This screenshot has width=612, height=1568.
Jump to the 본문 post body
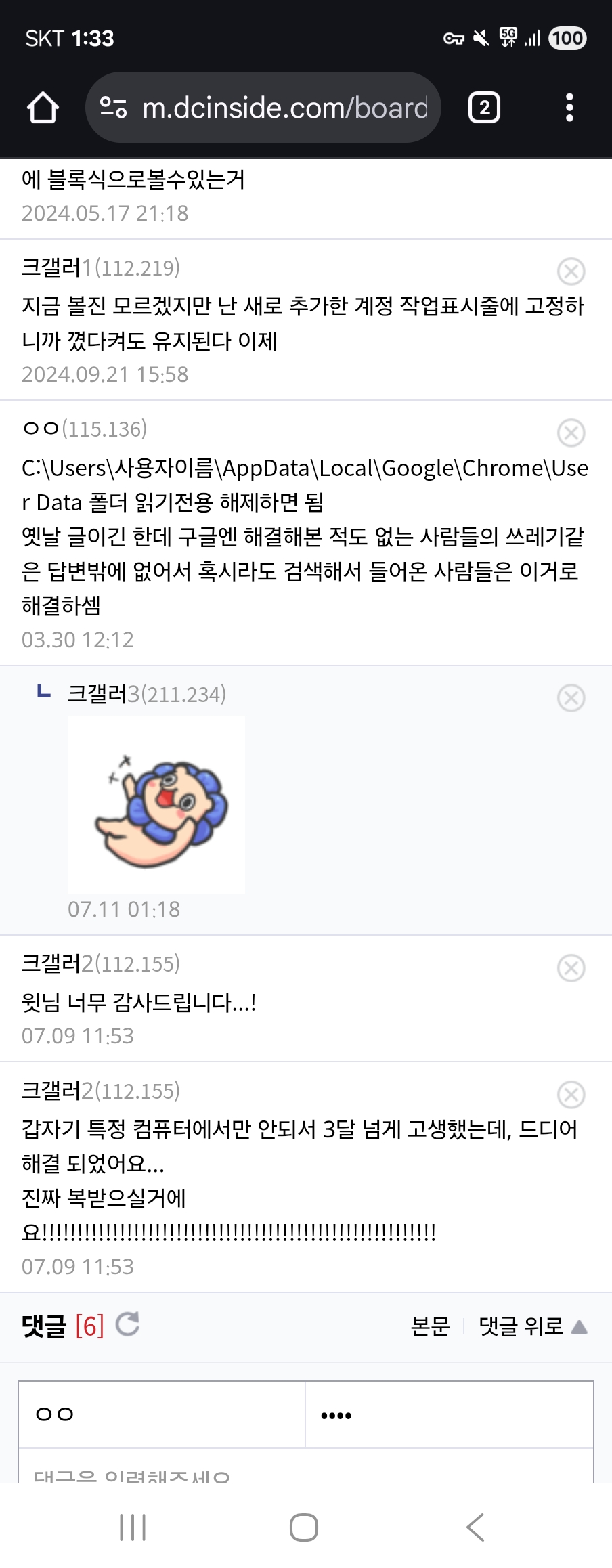(431, 1326)
